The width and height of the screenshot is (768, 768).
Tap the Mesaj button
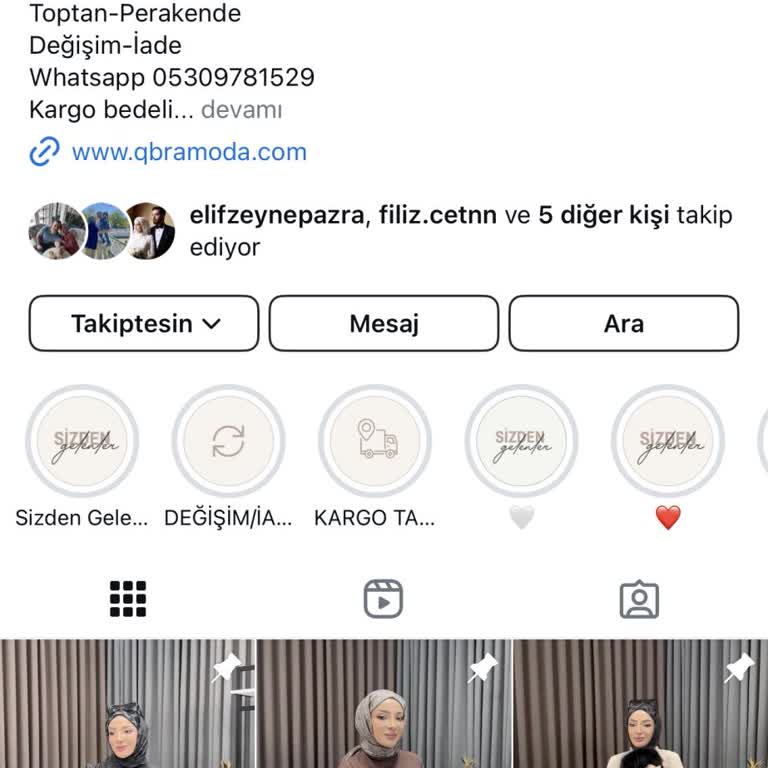(384, 323)
